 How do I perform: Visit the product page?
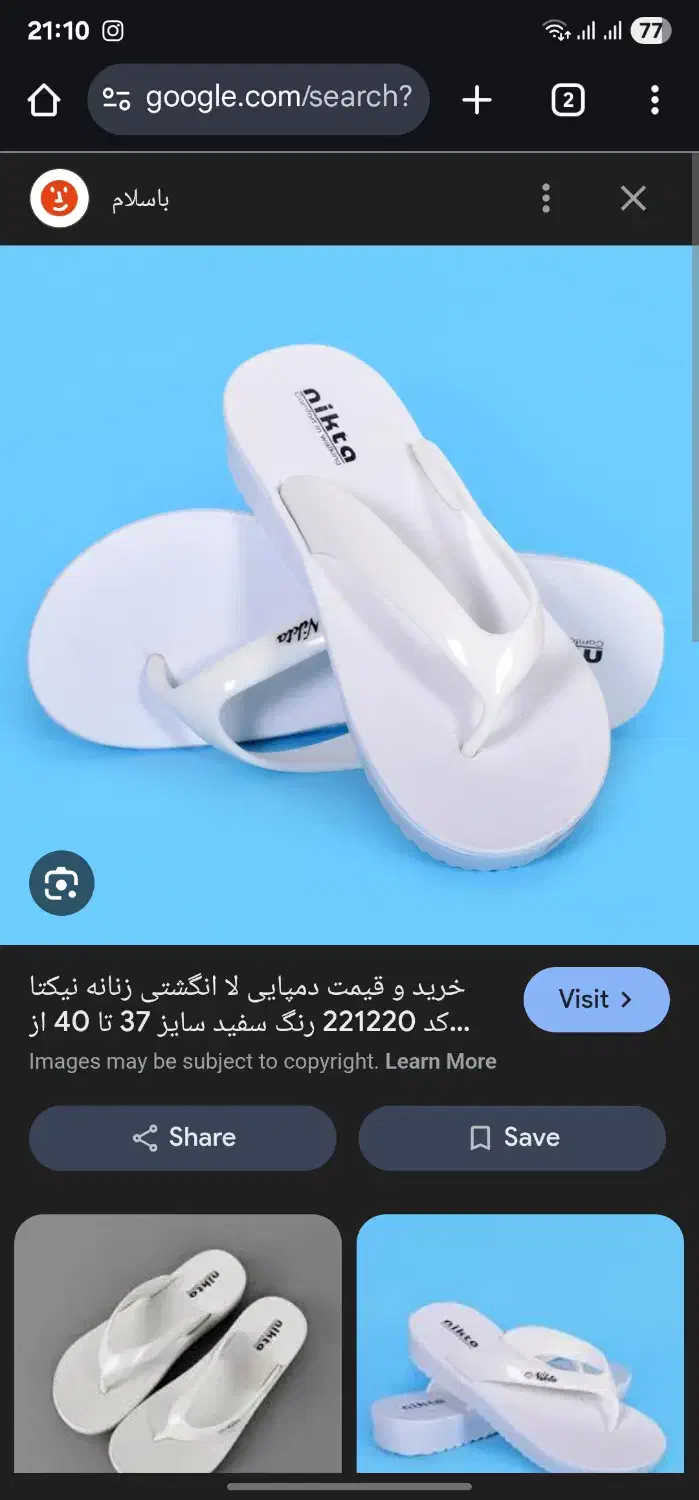(x=595, y=999)
